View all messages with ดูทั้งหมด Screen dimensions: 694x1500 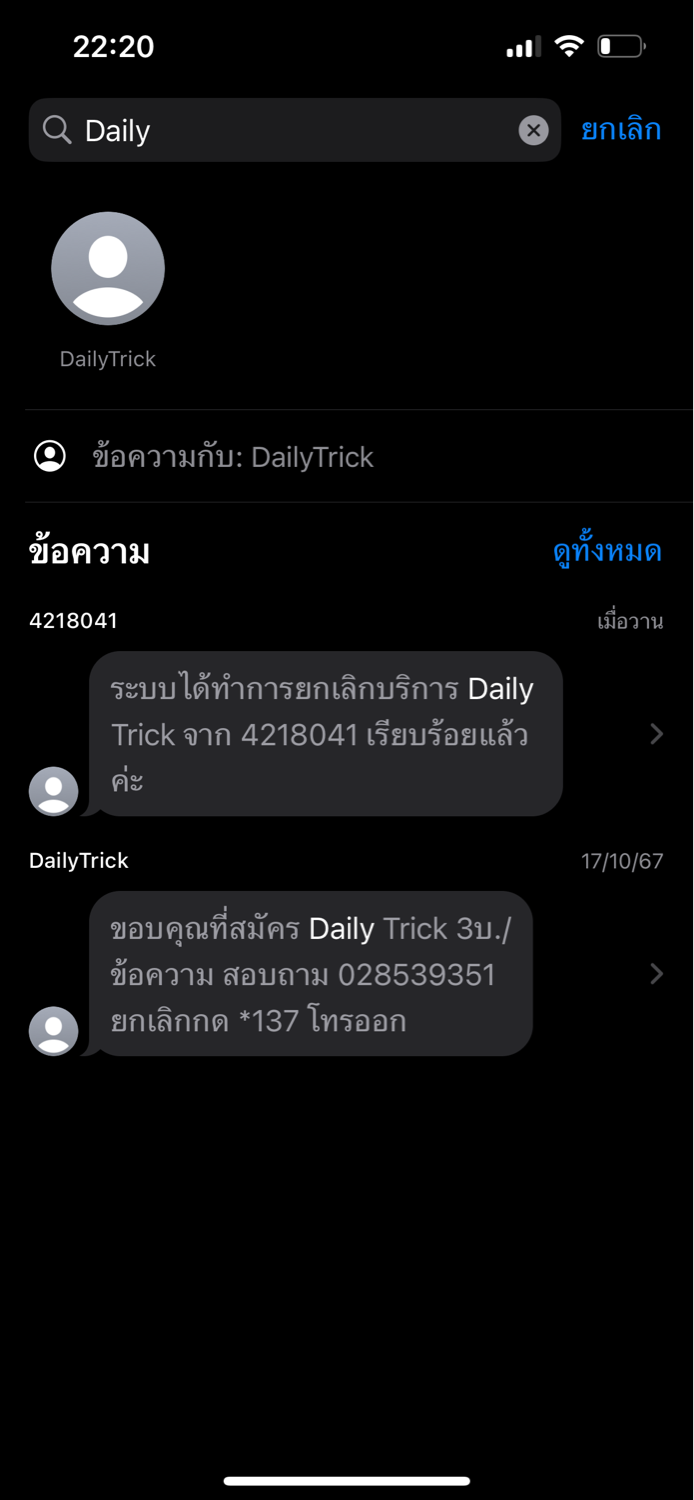607,551
